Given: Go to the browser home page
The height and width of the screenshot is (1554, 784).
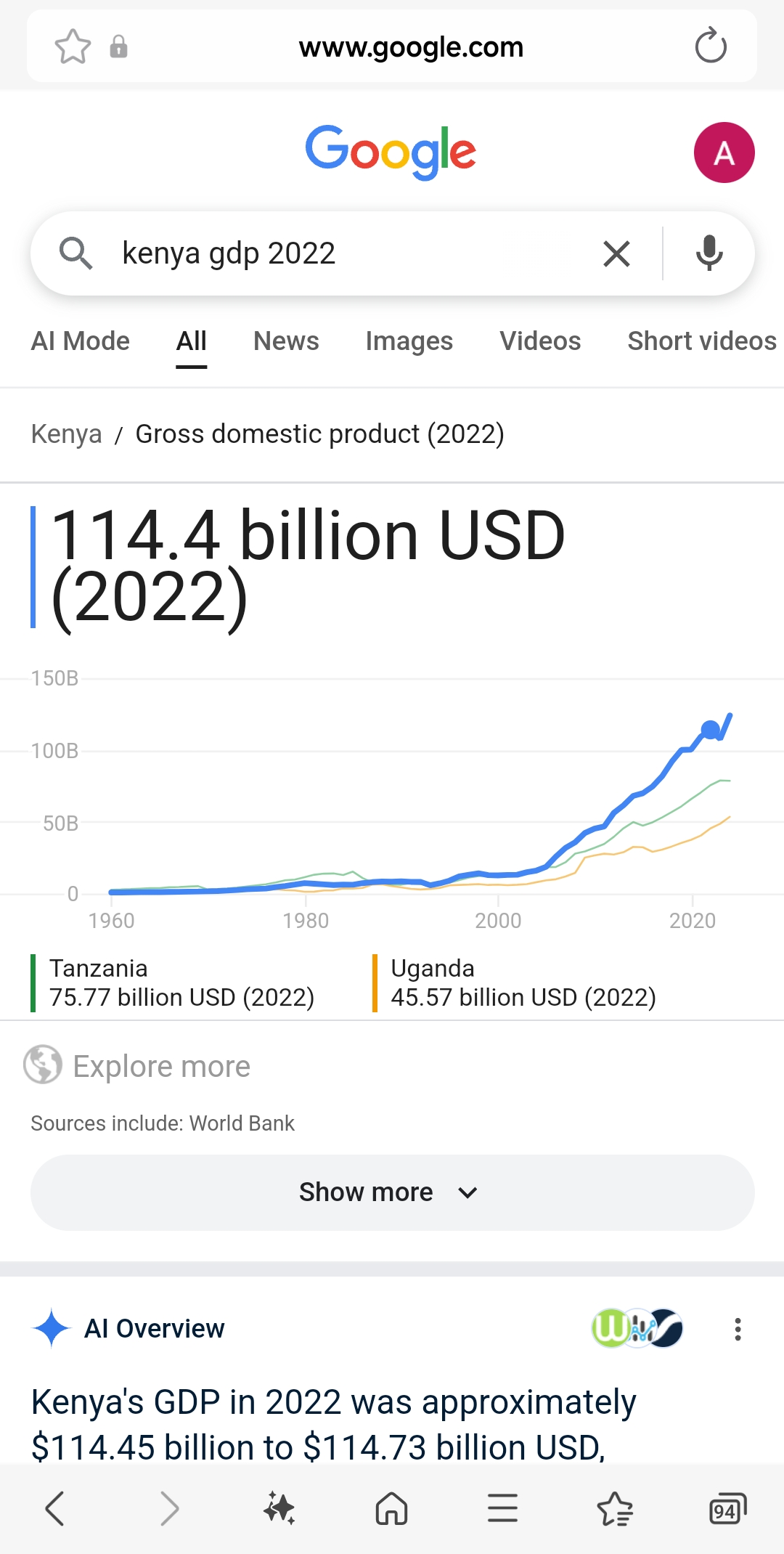Looking at the screenshot, I should point(392,1509).
